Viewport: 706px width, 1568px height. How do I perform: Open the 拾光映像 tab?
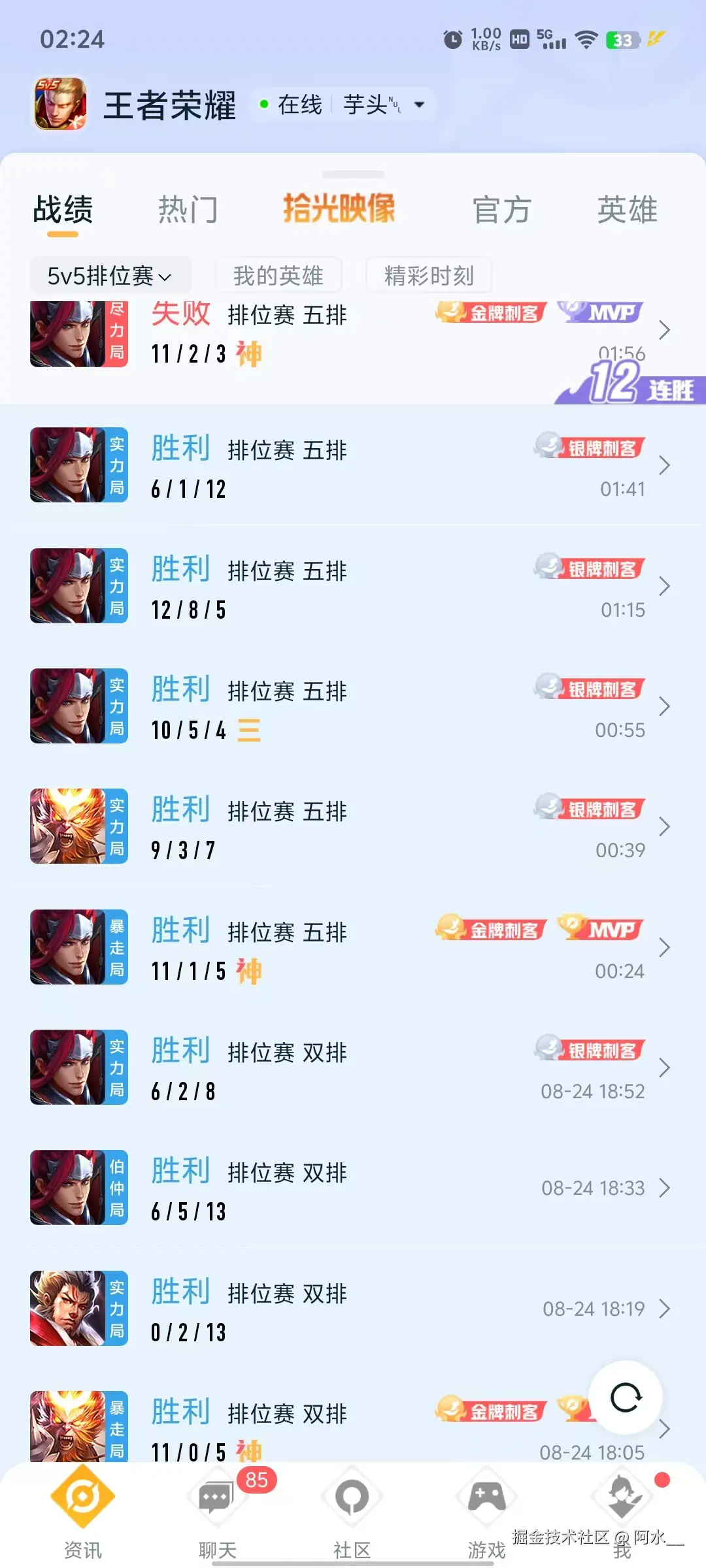click(339, 208)
